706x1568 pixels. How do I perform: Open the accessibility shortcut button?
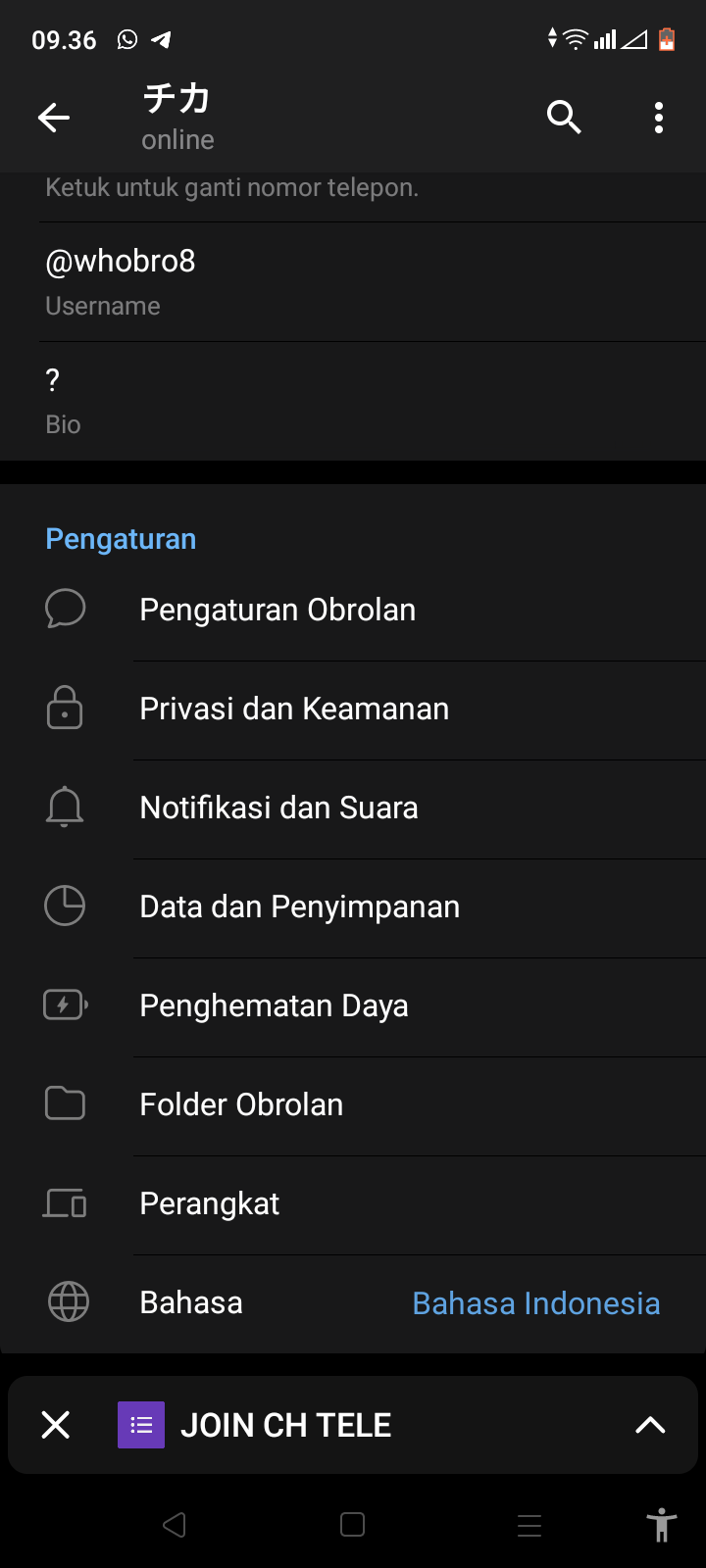point(662,1525)
